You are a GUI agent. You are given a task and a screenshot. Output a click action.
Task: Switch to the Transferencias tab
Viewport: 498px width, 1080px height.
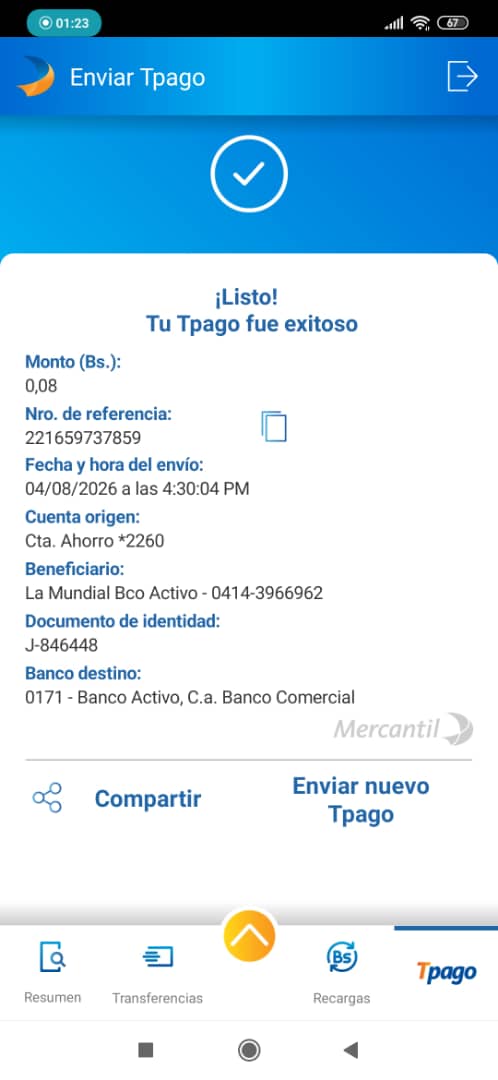click(158, 972)
